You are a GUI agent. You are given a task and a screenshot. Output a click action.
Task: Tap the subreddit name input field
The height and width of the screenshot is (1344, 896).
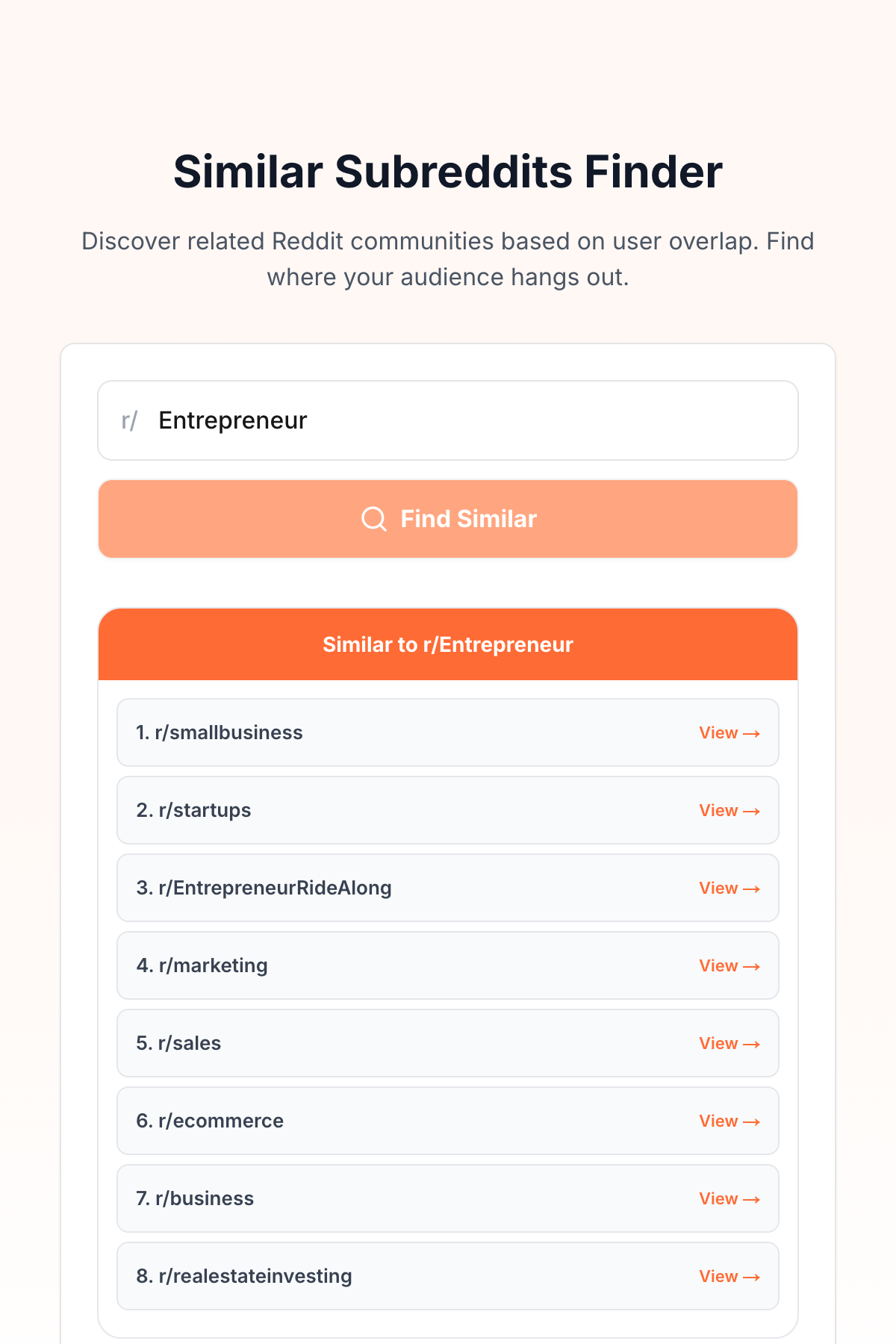point(448,420)
